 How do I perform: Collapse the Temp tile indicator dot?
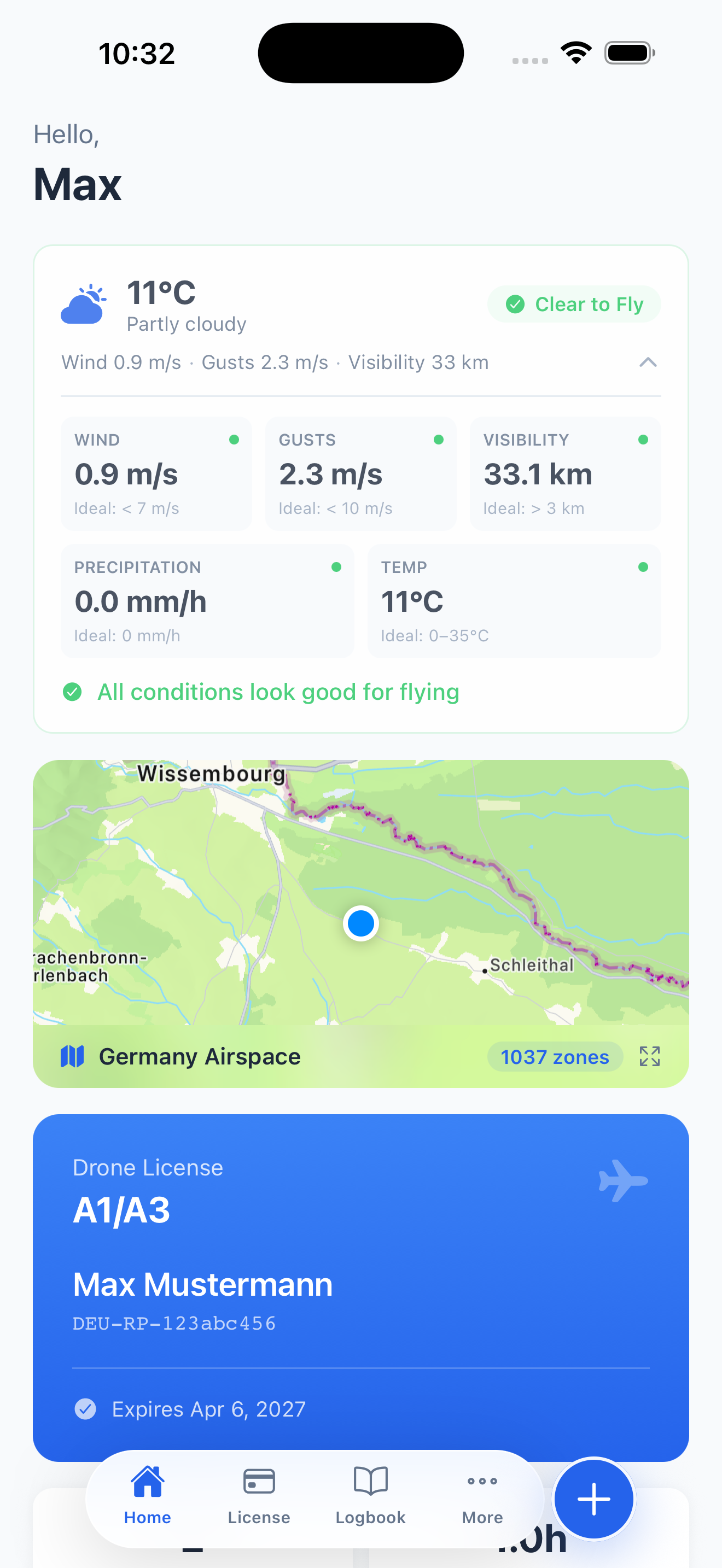coord(643,566)
